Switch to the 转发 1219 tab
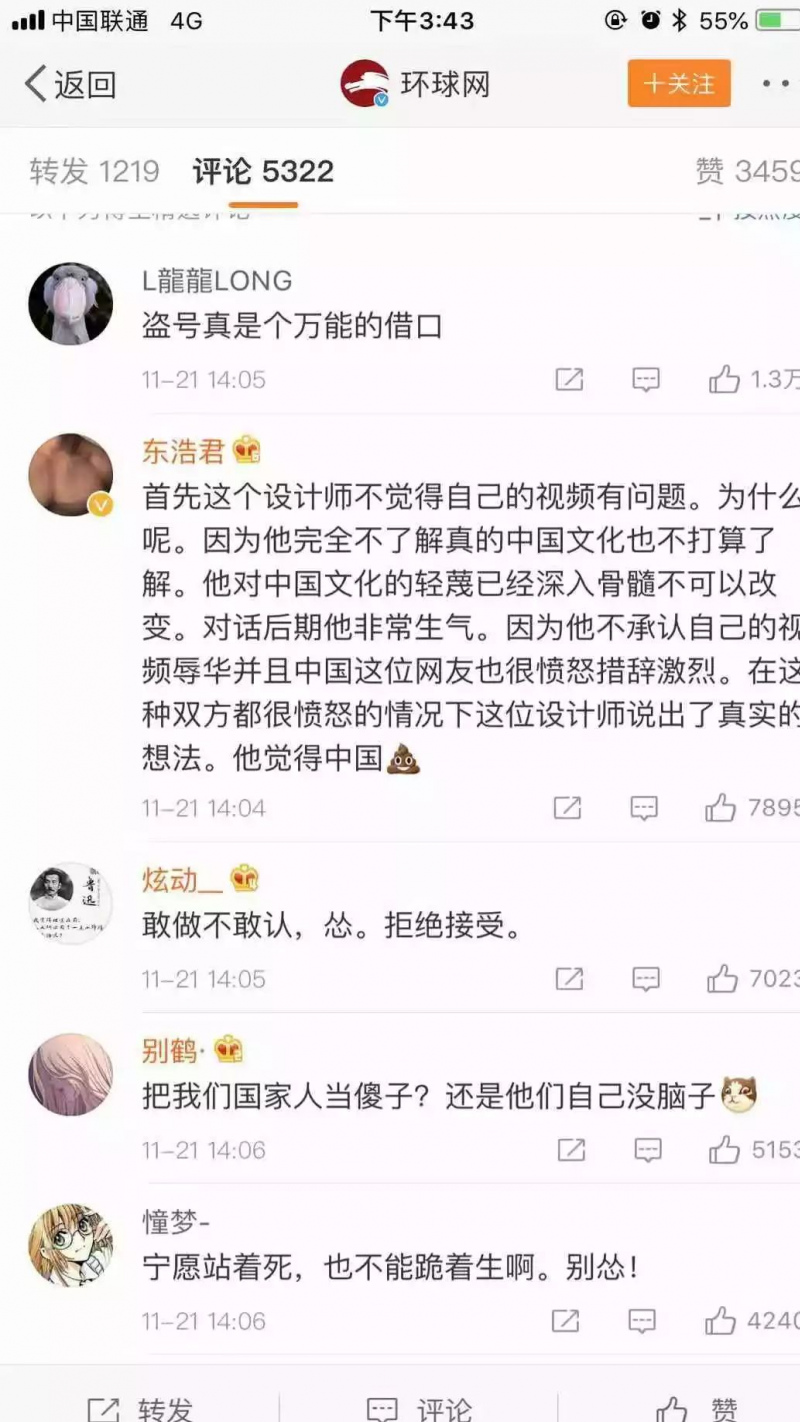 pyautogui.click(x=94, y=171)
